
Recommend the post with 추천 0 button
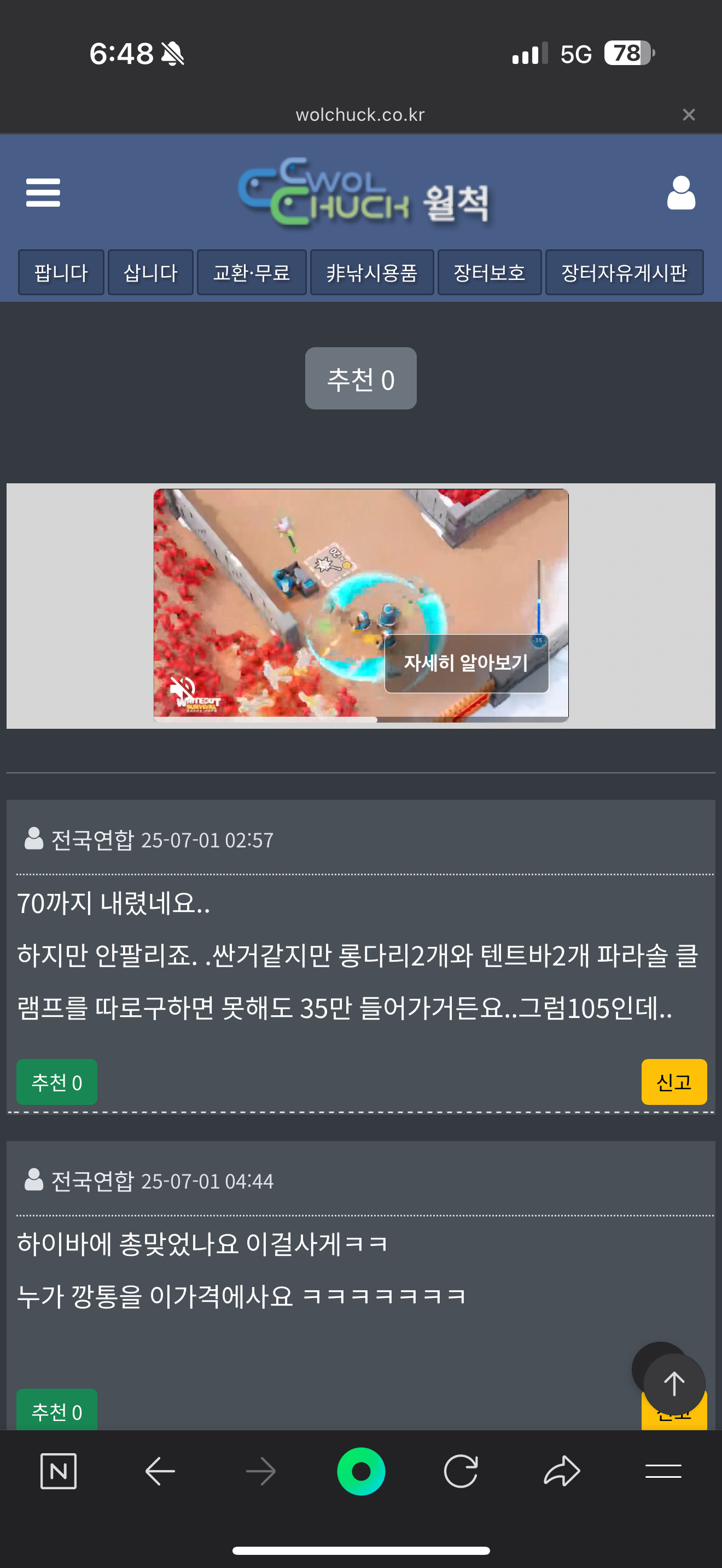(x=361, y=379)
